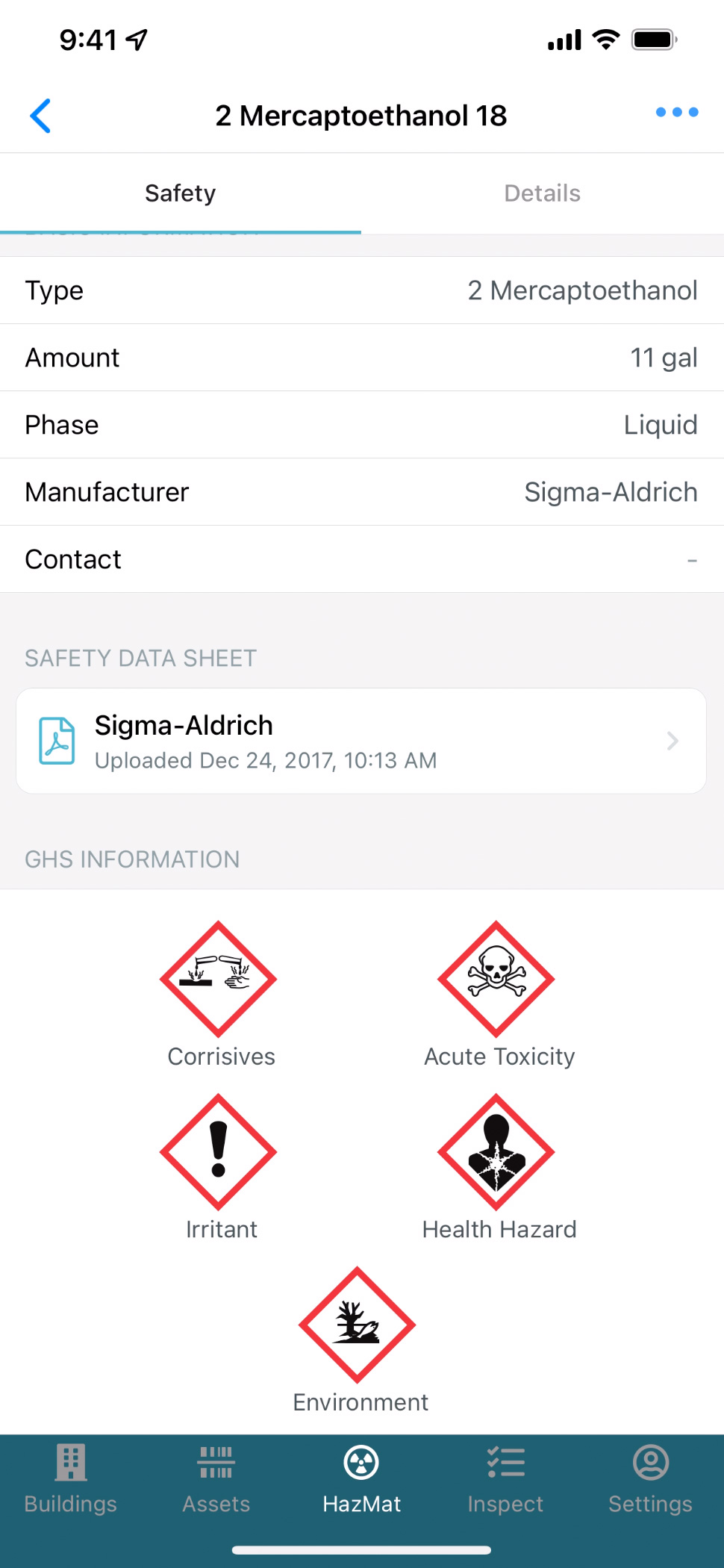Select the Safety tab

click(180, 193)
